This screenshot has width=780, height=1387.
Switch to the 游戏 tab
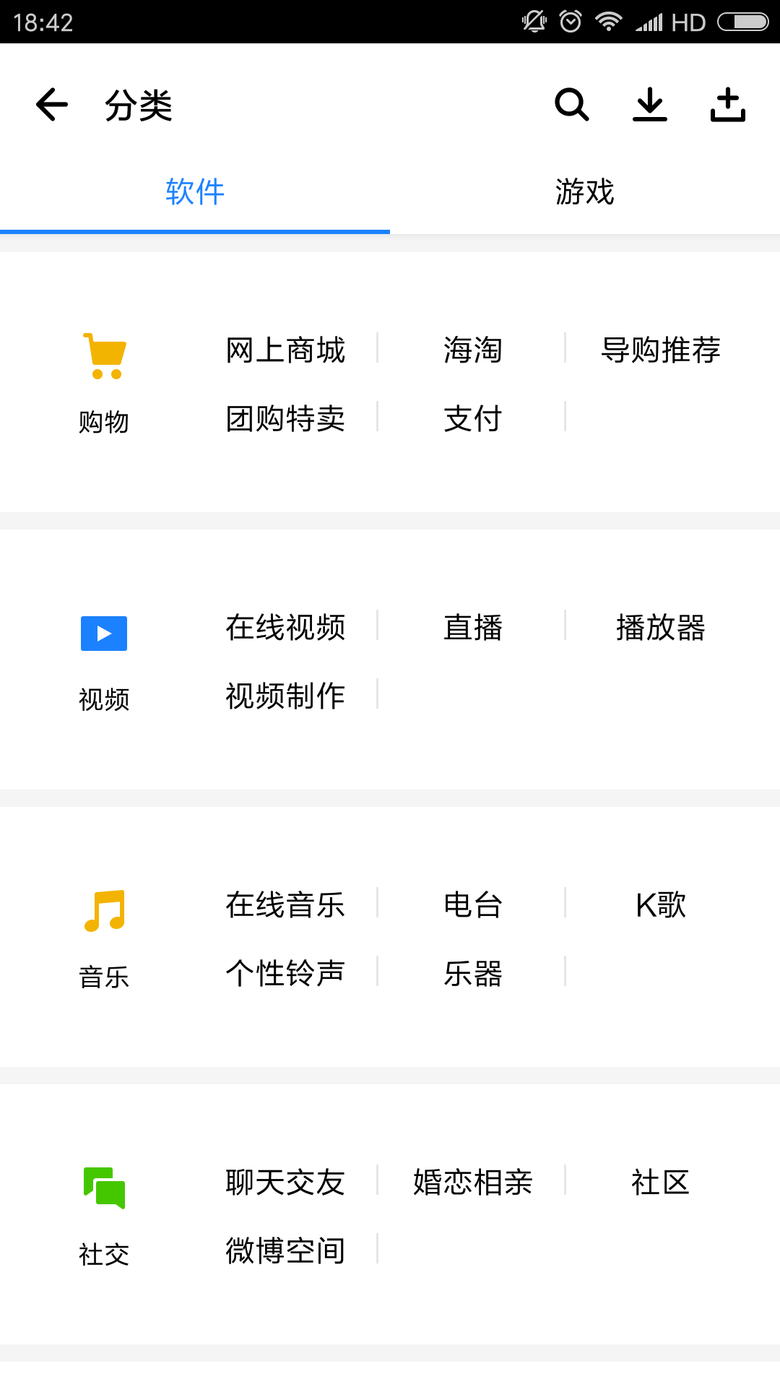[x=585, y=192]
